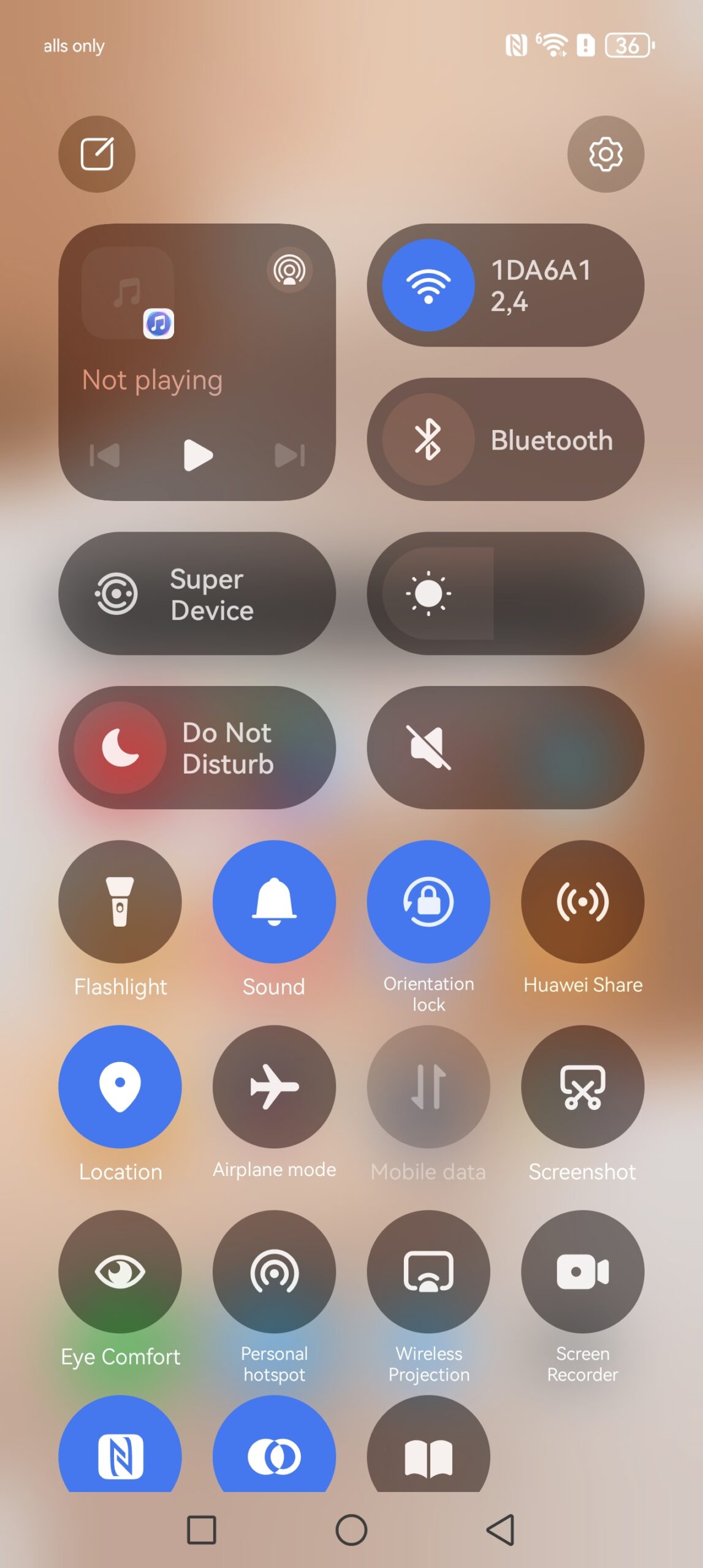Enable Personal hotspot
Image resolution: width=703 pixels, height=1568 pixels.
pos(274,1272)
